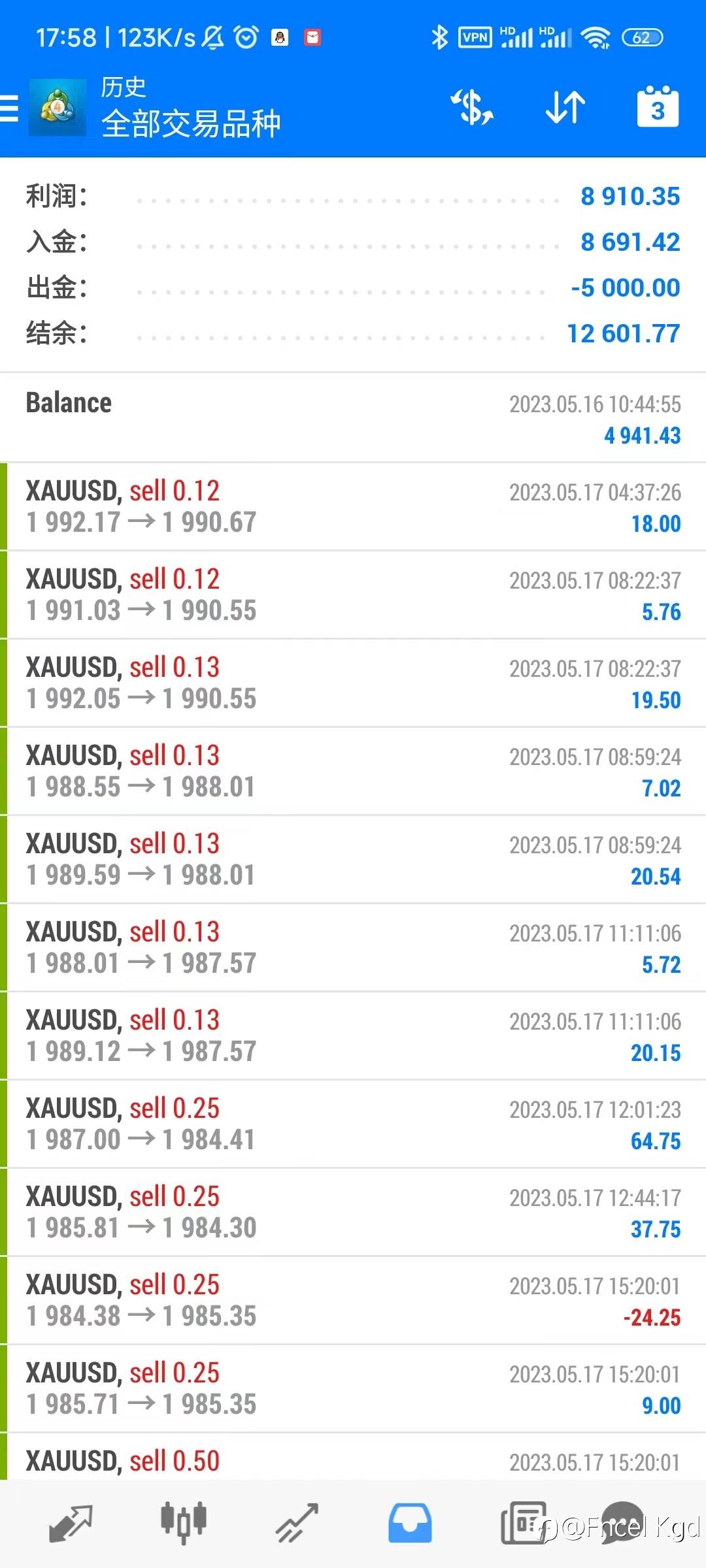Open the XAUUSD sell 0.12 trade with profit 18.00
This screenshot has height=1568, width=706.
pos(353,507)
